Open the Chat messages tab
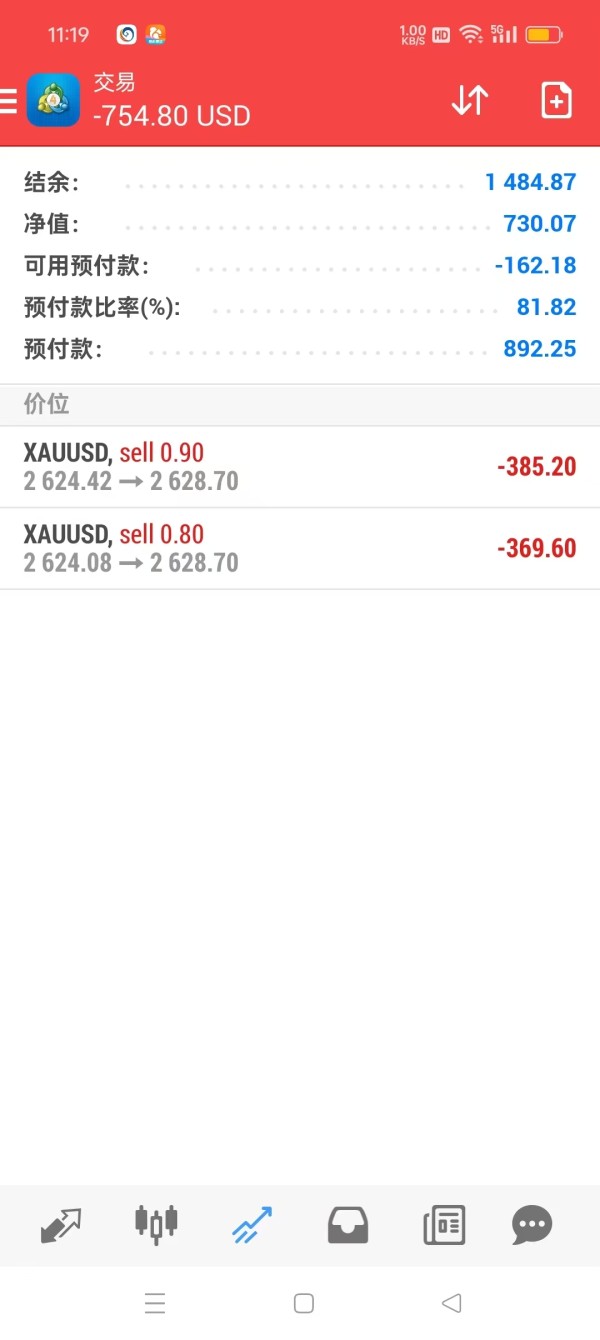This screenshot has width=600, height=1340. point(532,1225)
